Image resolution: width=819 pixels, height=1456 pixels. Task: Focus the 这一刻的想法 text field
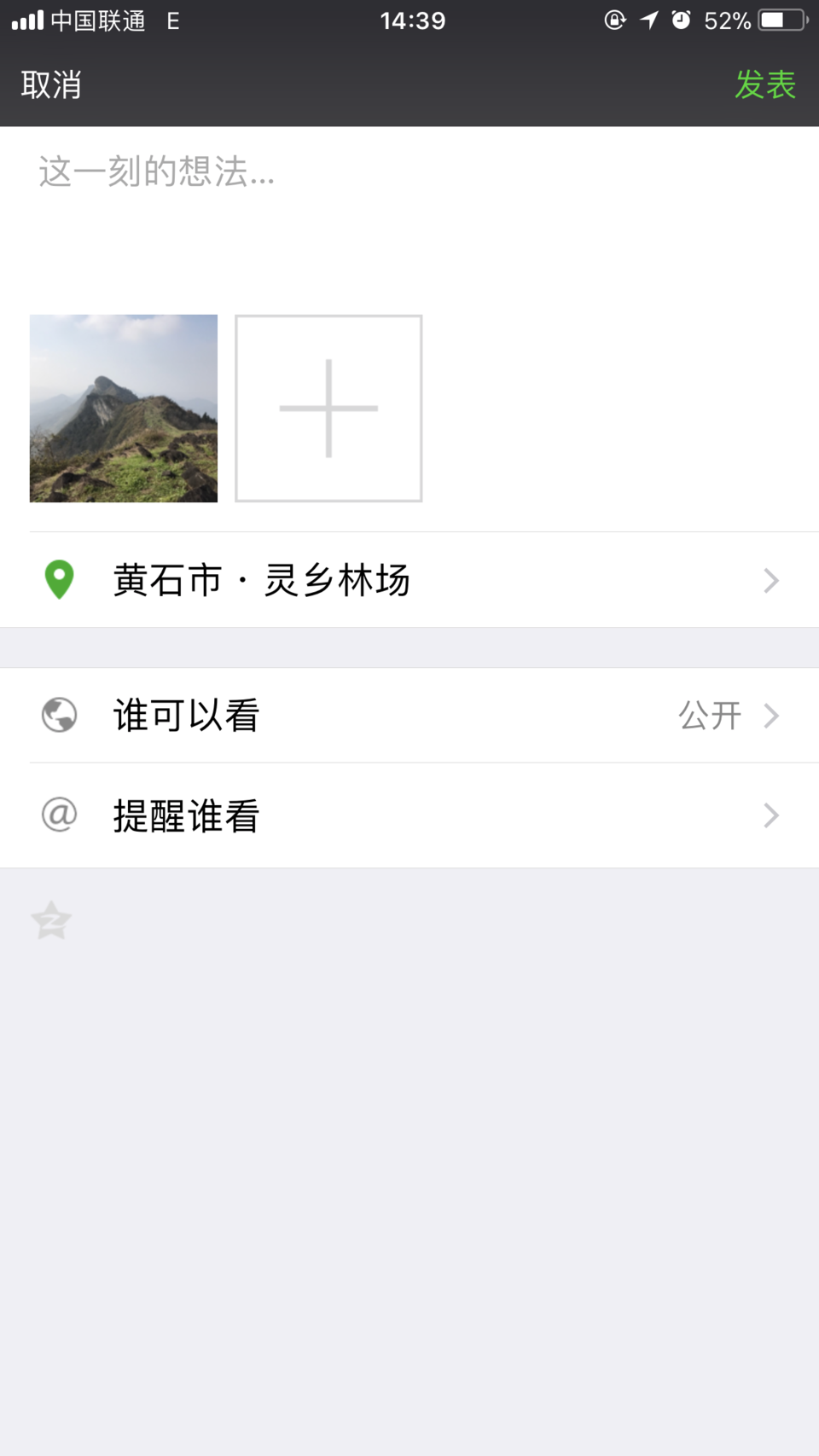tap(409, 205)
